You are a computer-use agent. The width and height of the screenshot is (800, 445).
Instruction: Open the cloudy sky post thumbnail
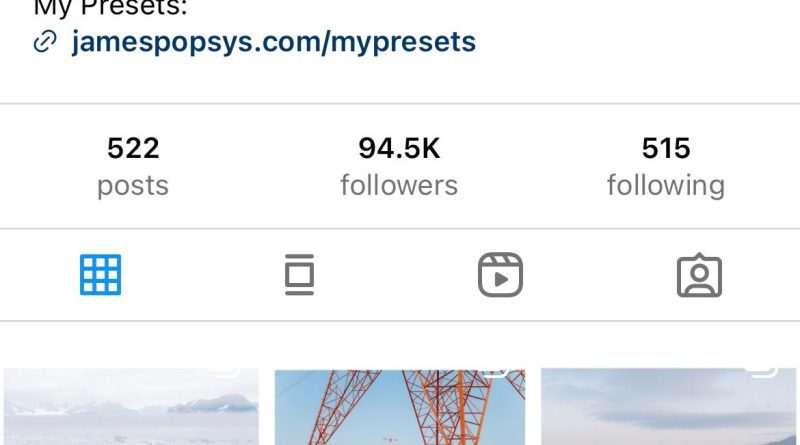tap(670, 408)
